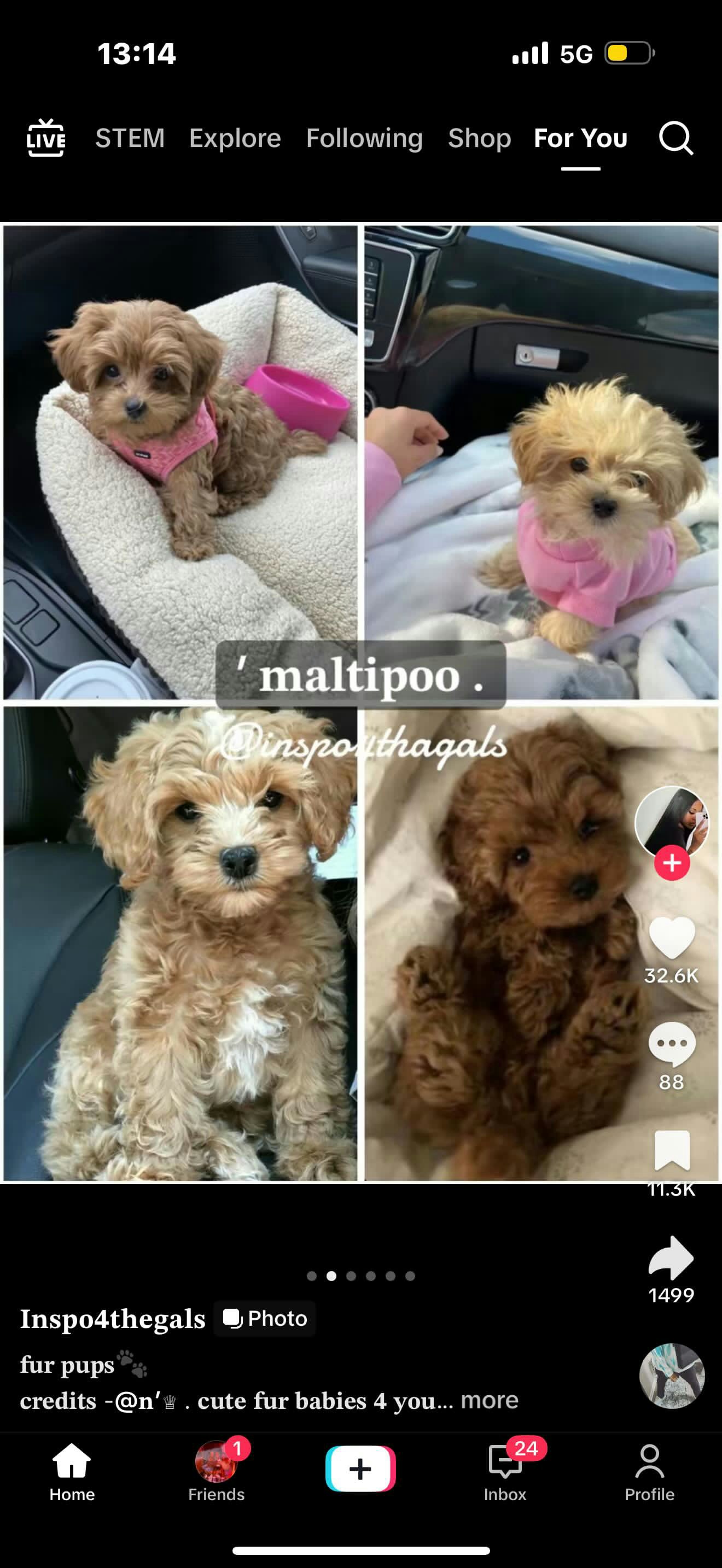This screenshot has width=722, height=1568.
Task: Select the For You tab
Action: tap(580, 138)
